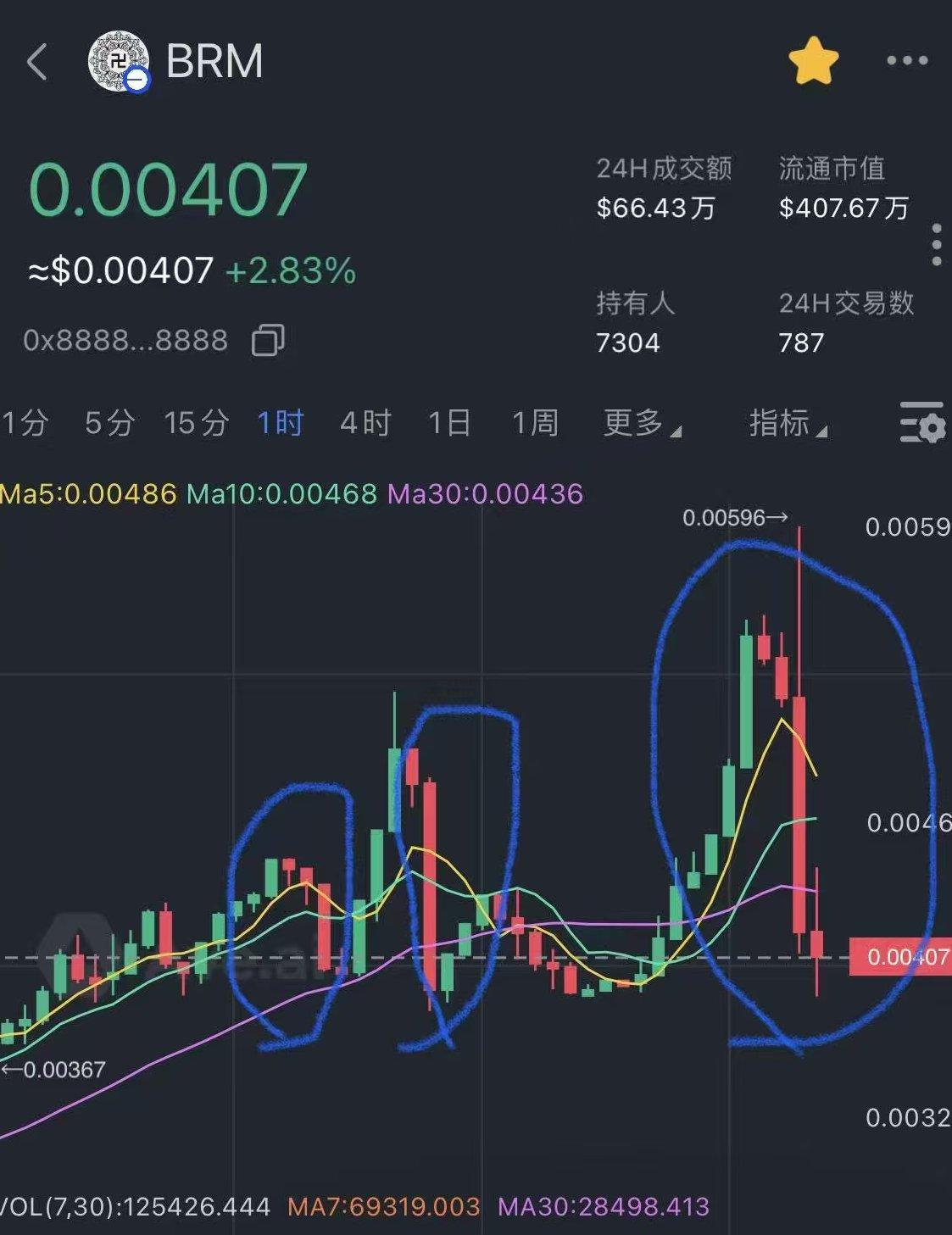The image size is (952, 1235).
Task: Go back using the top-left arrow
Action: point(37,62)
